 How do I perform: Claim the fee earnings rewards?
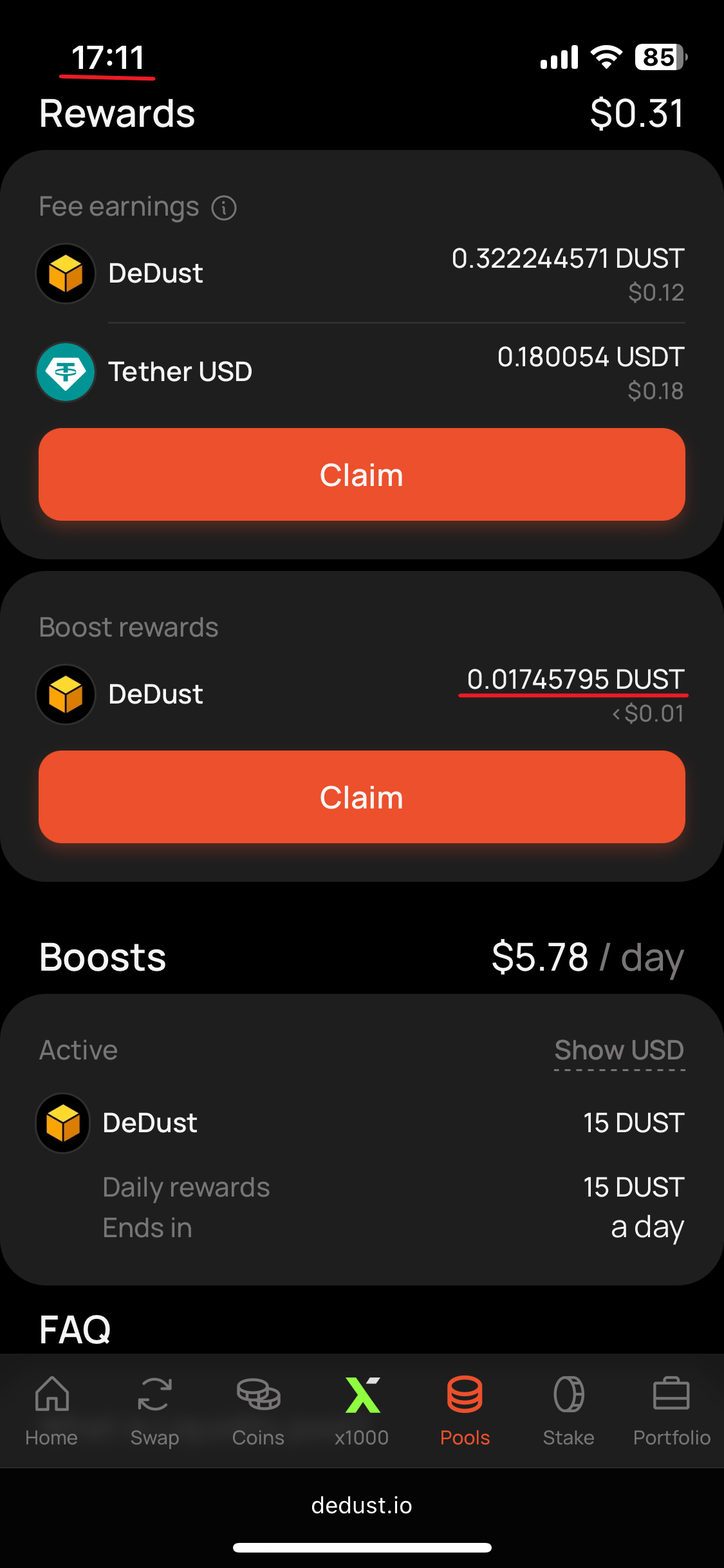pyautogui.click(x=362, y=474)
